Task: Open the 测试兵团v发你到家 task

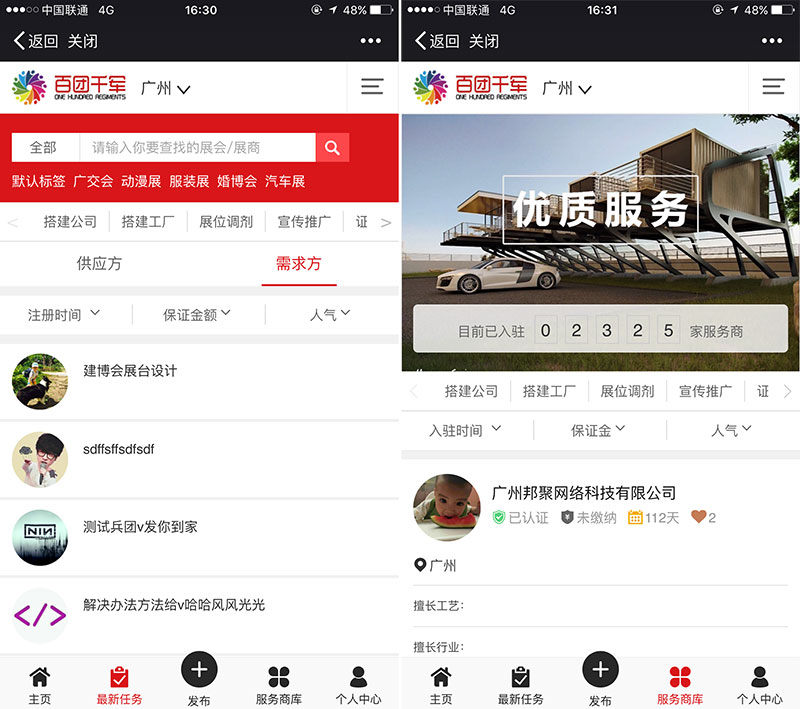Action: (x=140, y=526)
